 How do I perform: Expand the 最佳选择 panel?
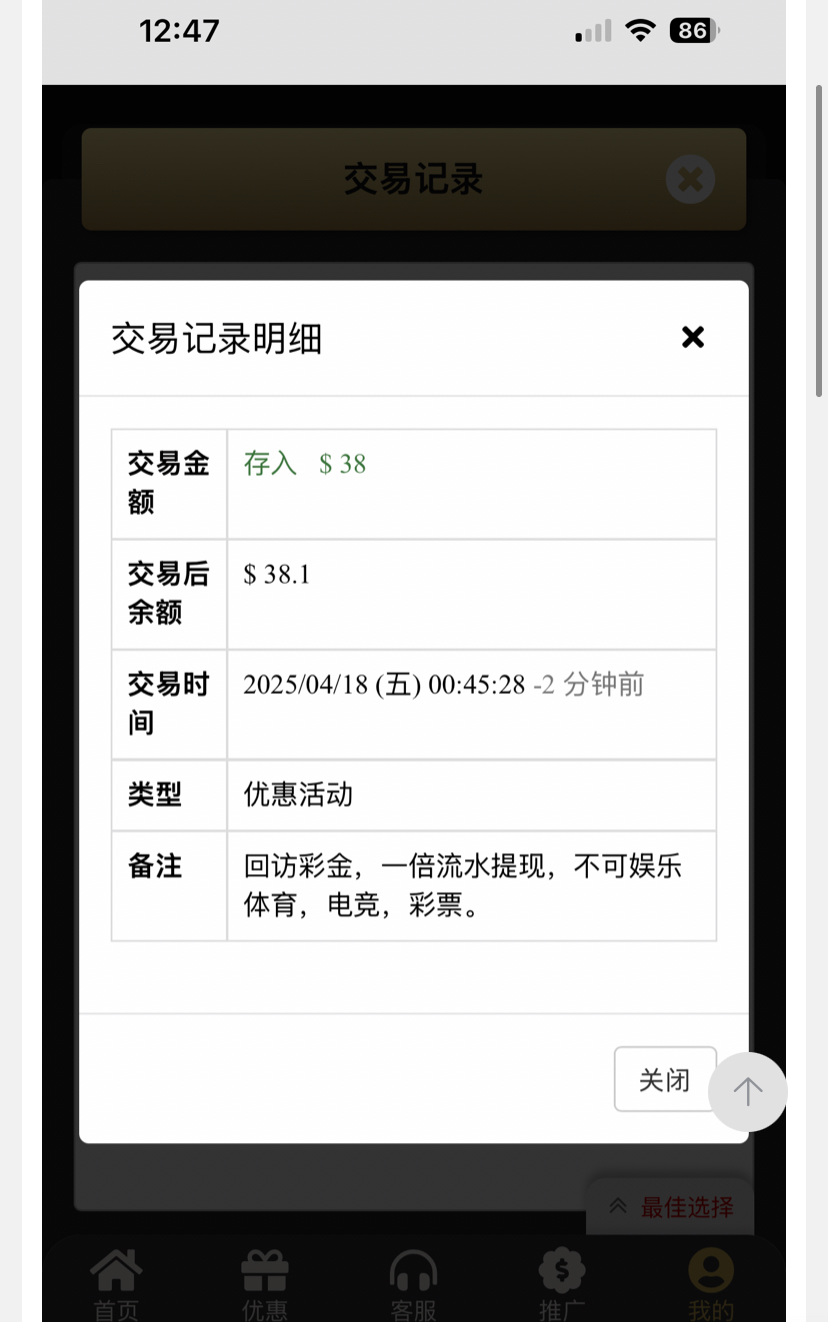click(671, 1207)
